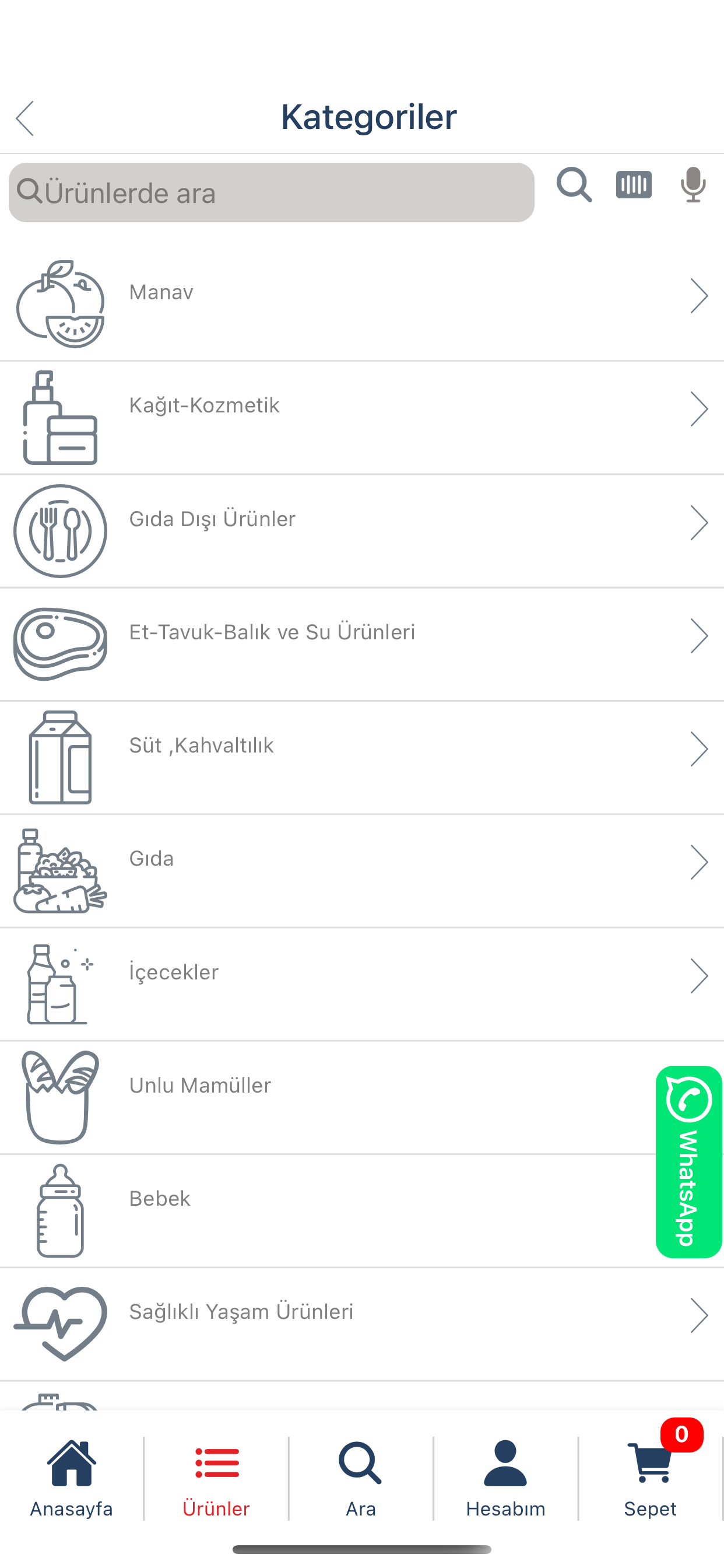The width and height of the screenshot is (724, 1568).
Task: Open the Gıda category
Action: [362, 870]
